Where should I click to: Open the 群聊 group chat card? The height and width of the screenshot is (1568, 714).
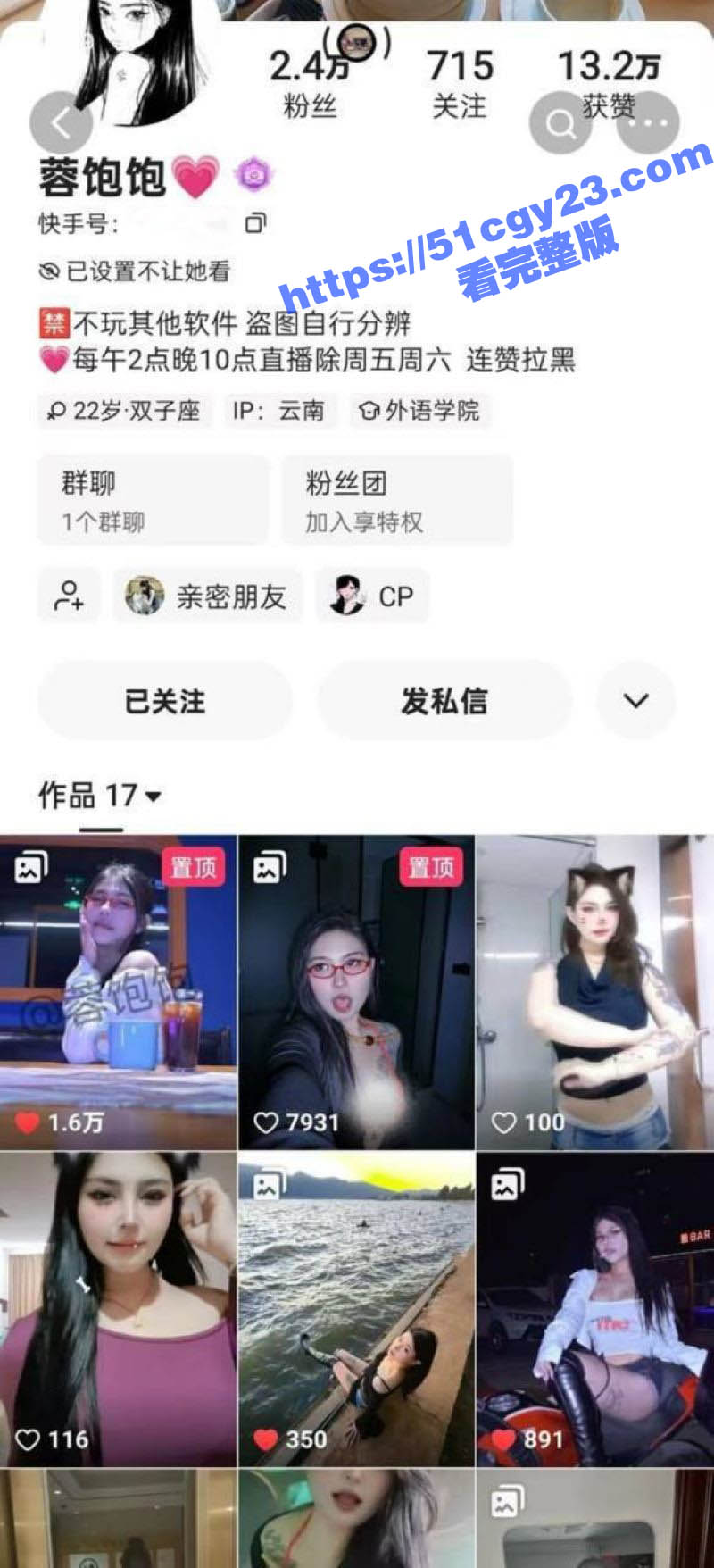[x=153, y=500]
